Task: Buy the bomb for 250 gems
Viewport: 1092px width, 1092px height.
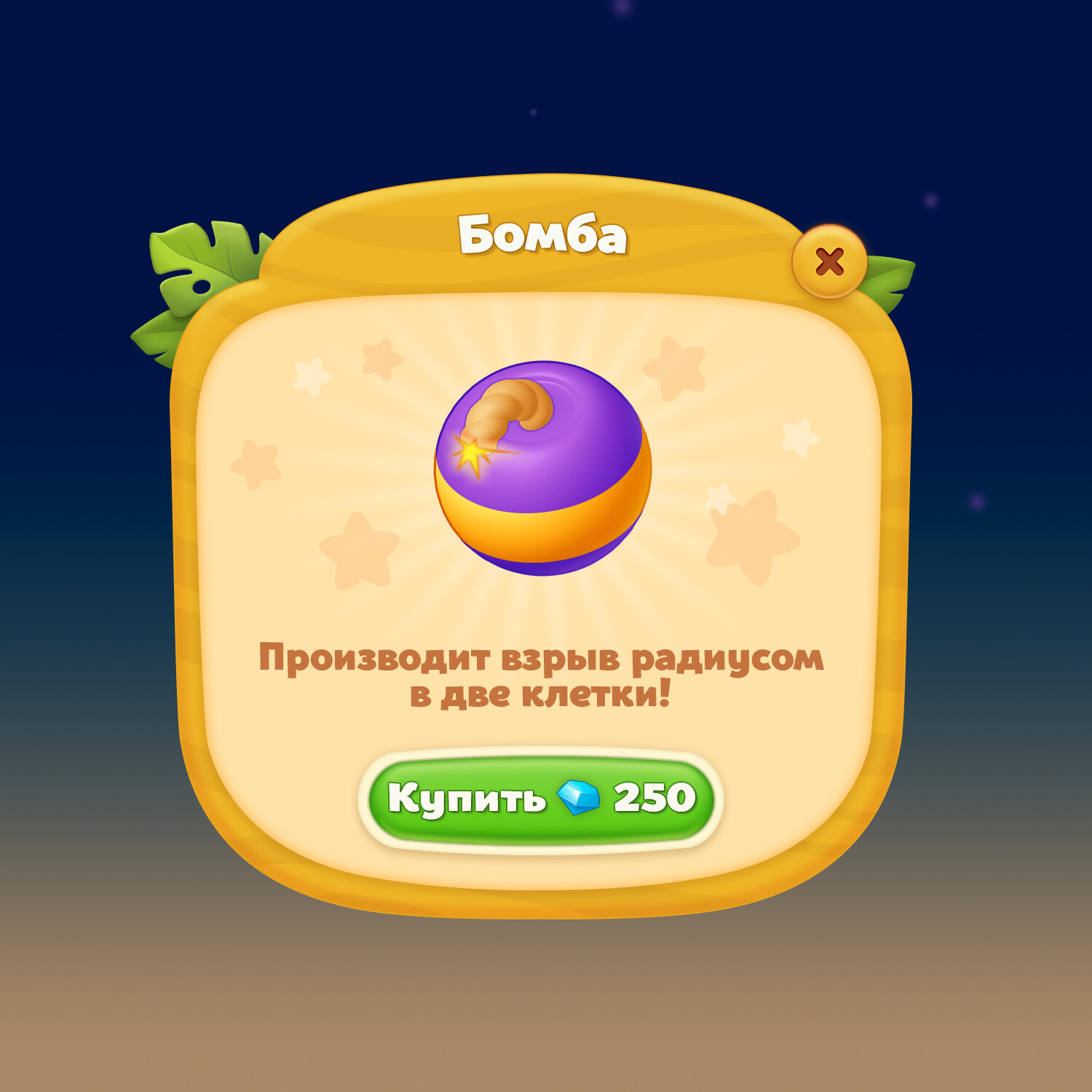Action: click(540, 799)
